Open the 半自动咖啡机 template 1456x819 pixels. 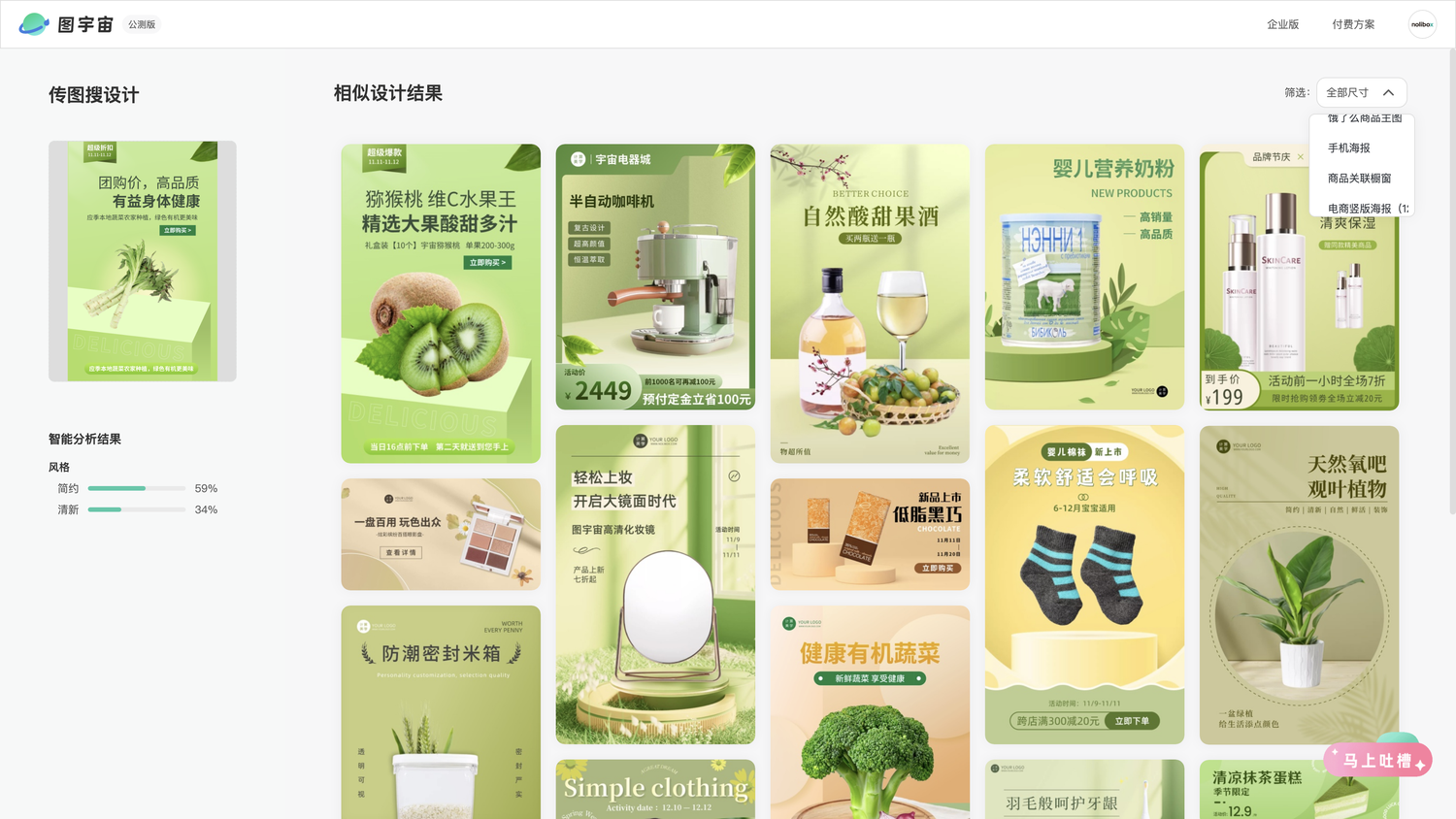[655, 278]
